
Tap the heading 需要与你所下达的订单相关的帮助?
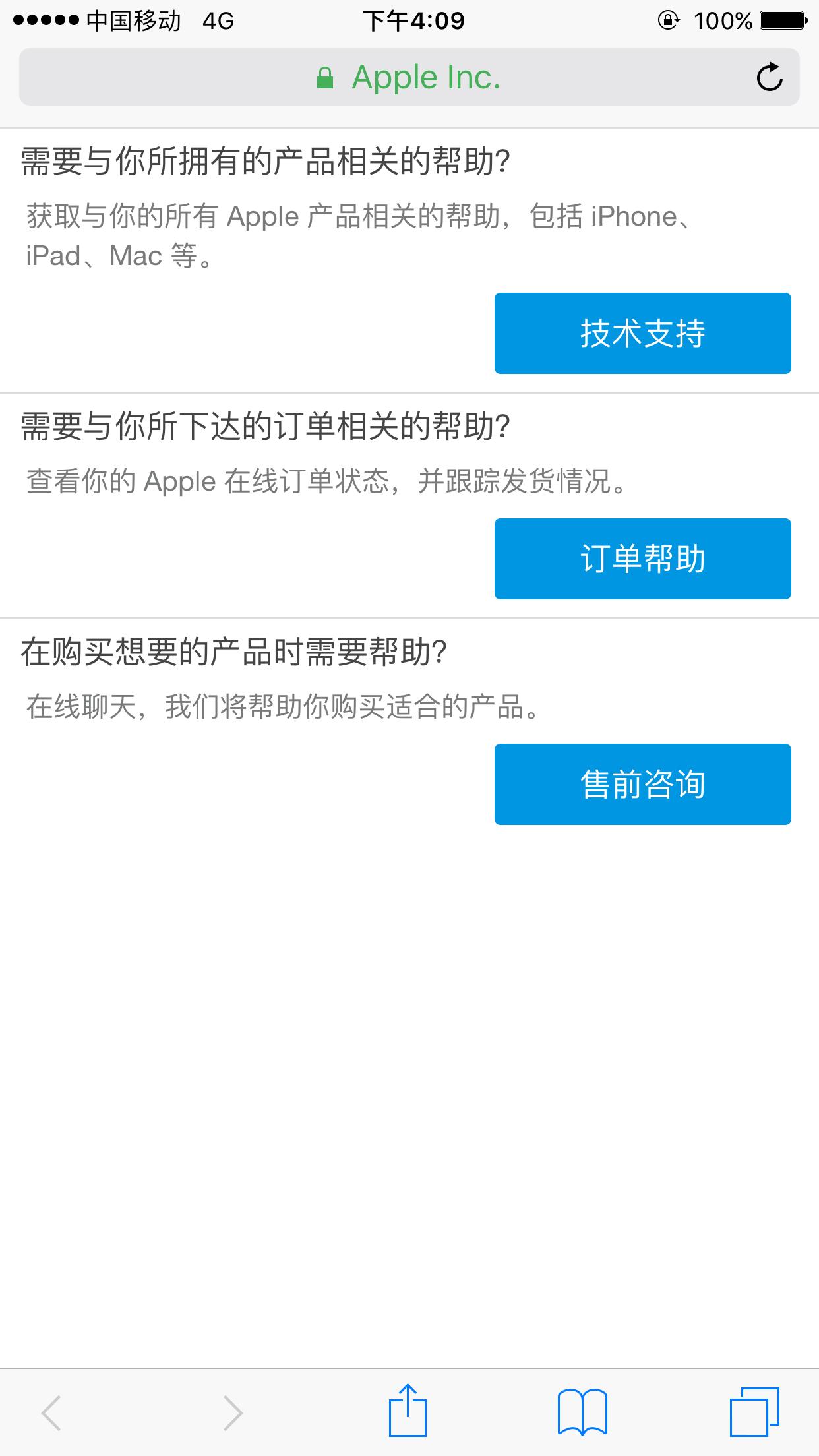[264, 427]
